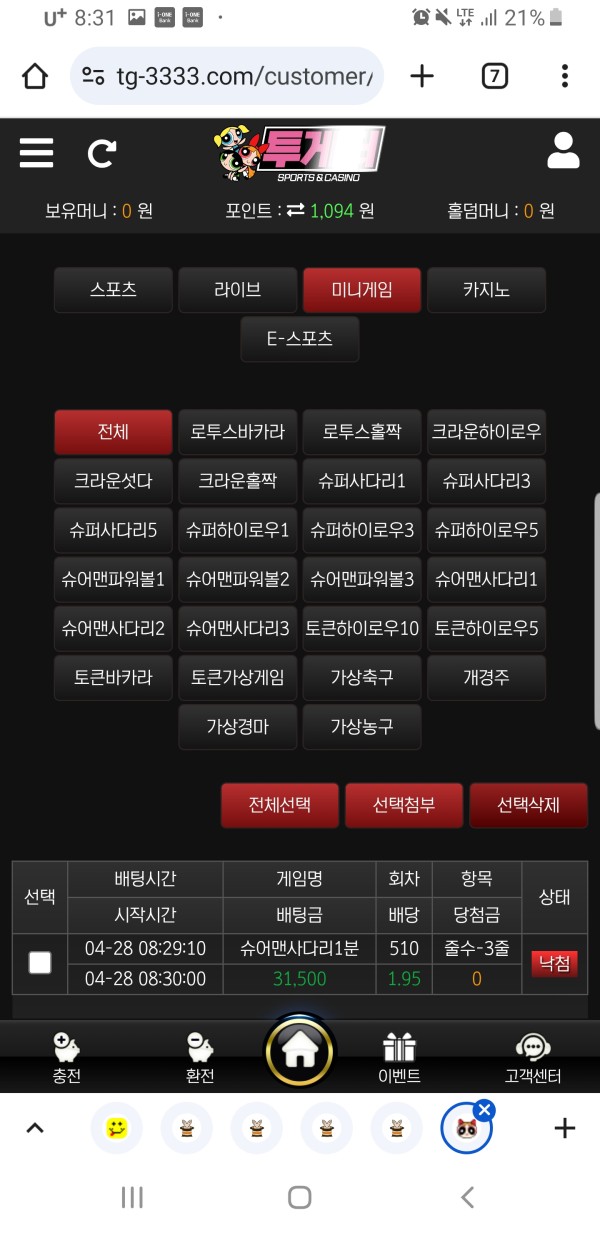600x1233 pixels.
Task: Filter by 로투스바카라 game
Action: (238, 432)
